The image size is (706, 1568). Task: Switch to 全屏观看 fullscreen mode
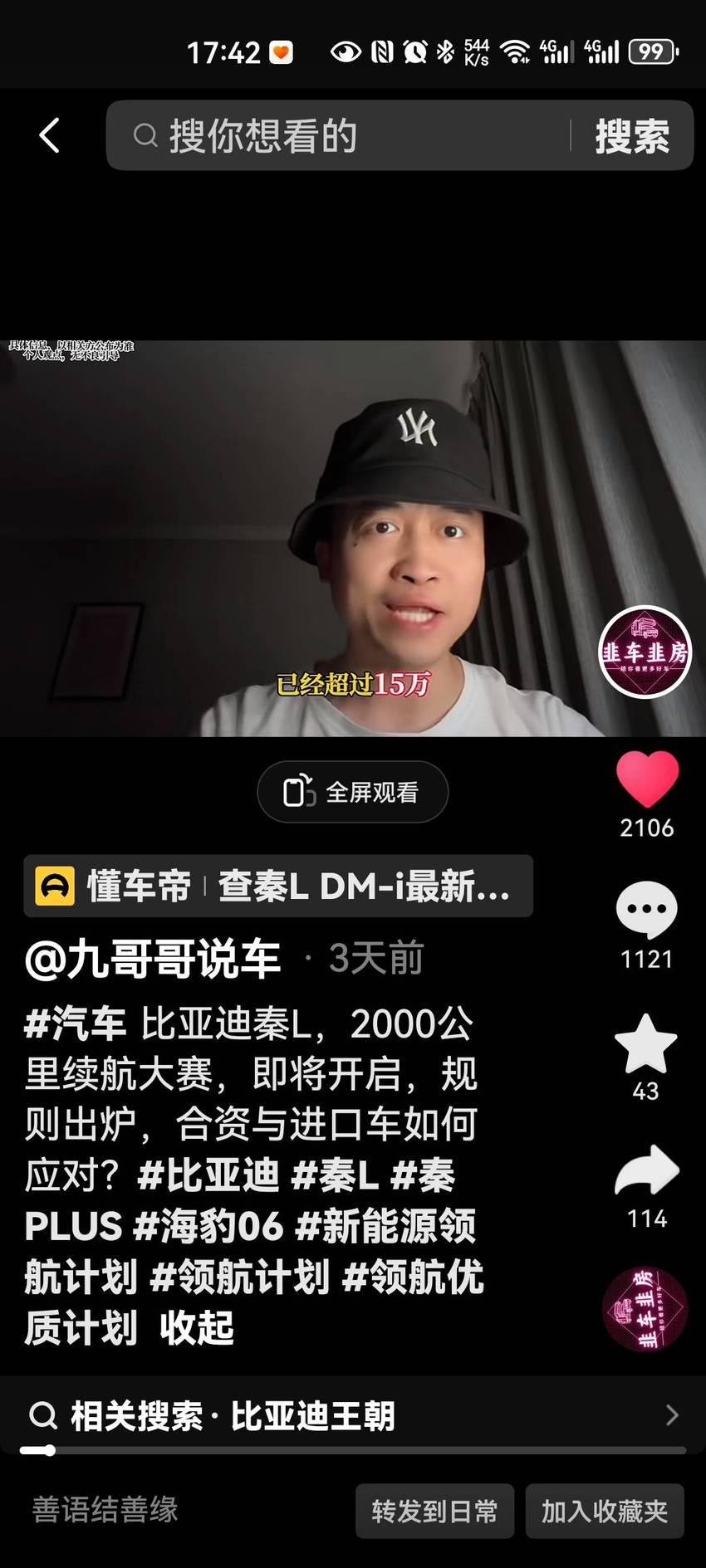(x=353, y=792)
